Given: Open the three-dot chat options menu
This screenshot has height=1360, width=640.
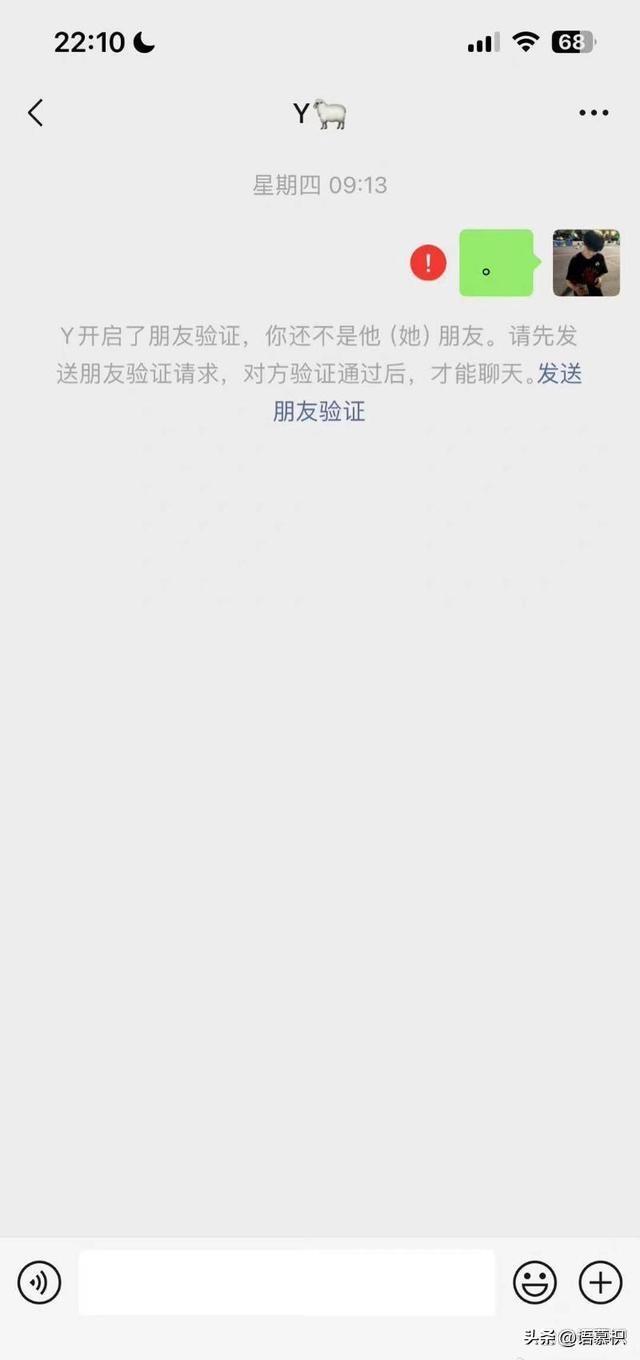Looking at the screenshot, I should [x=594, y=113].
